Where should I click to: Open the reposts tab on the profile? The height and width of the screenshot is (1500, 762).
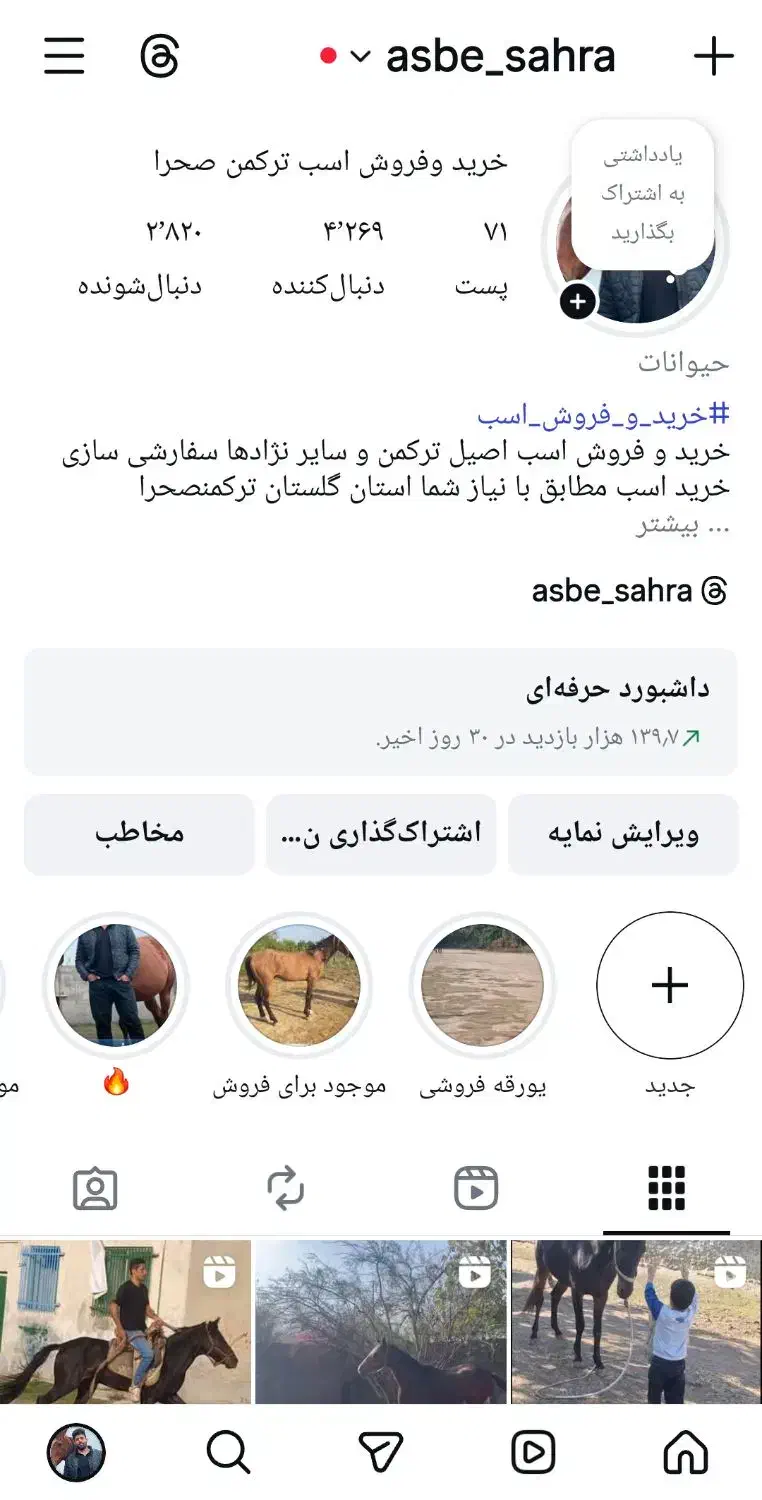pyautogui.click(x=286, y=1188)
